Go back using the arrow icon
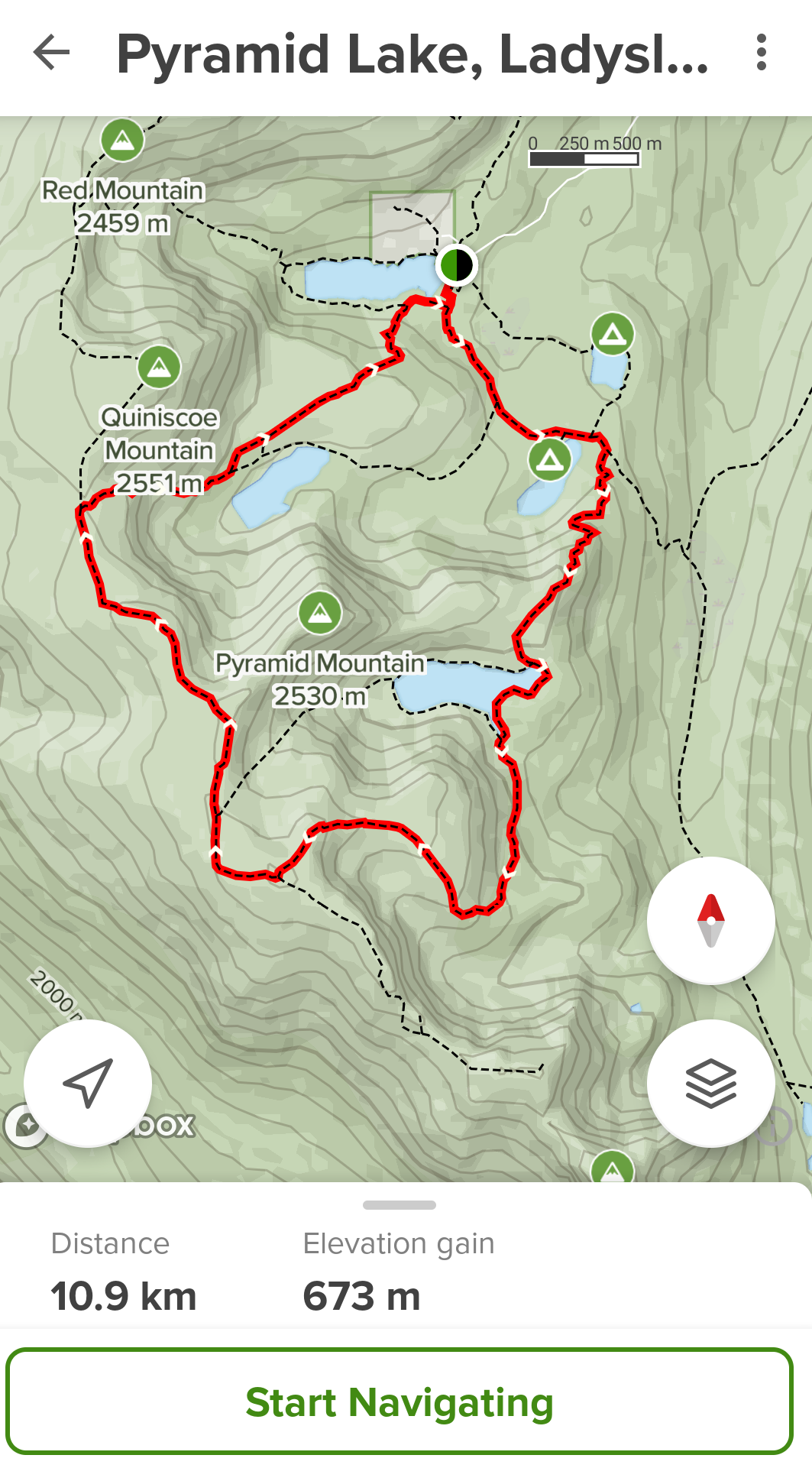Screen dimensions: 812x1468 pyautogui.click(x=52, y=53)
